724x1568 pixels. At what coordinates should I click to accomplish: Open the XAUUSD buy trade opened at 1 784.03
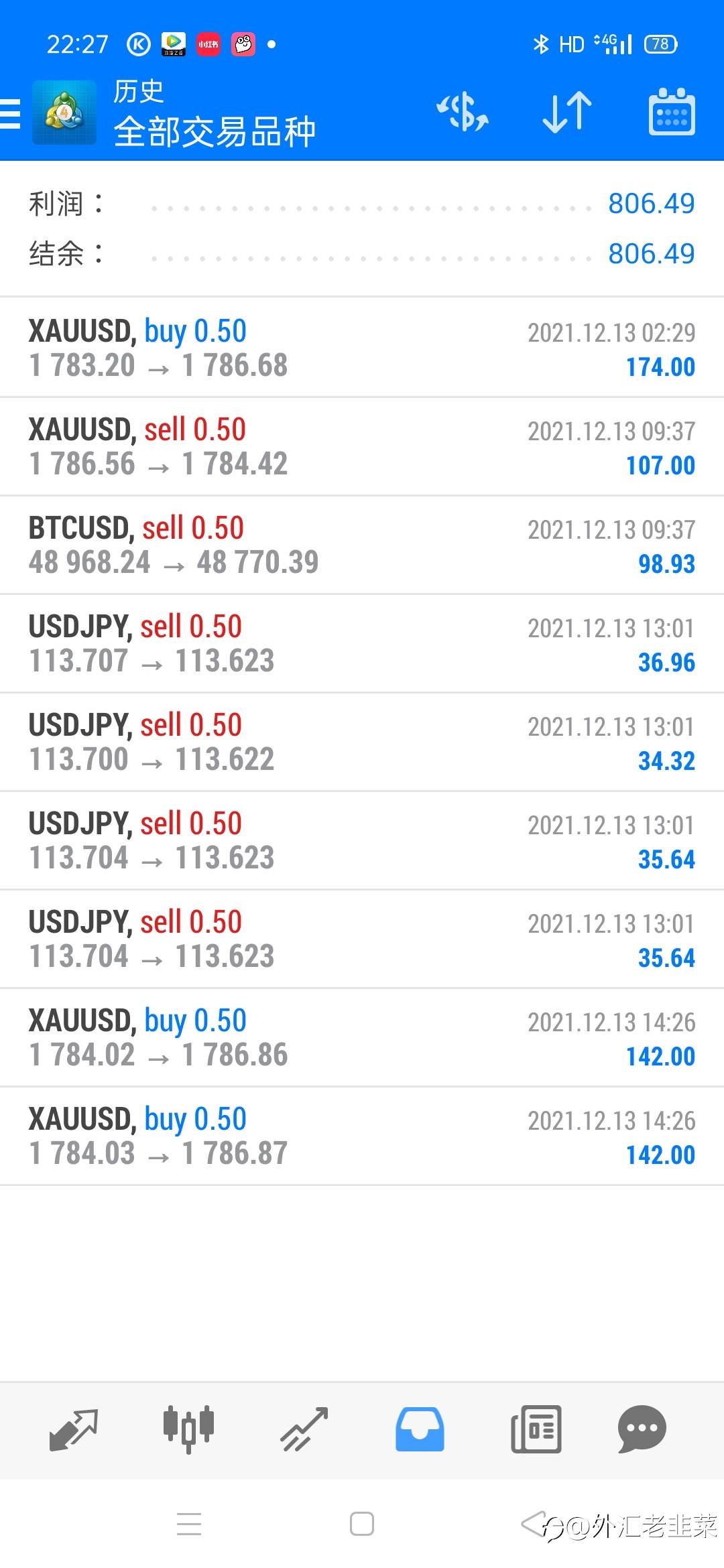click(x=362, y=1136)
